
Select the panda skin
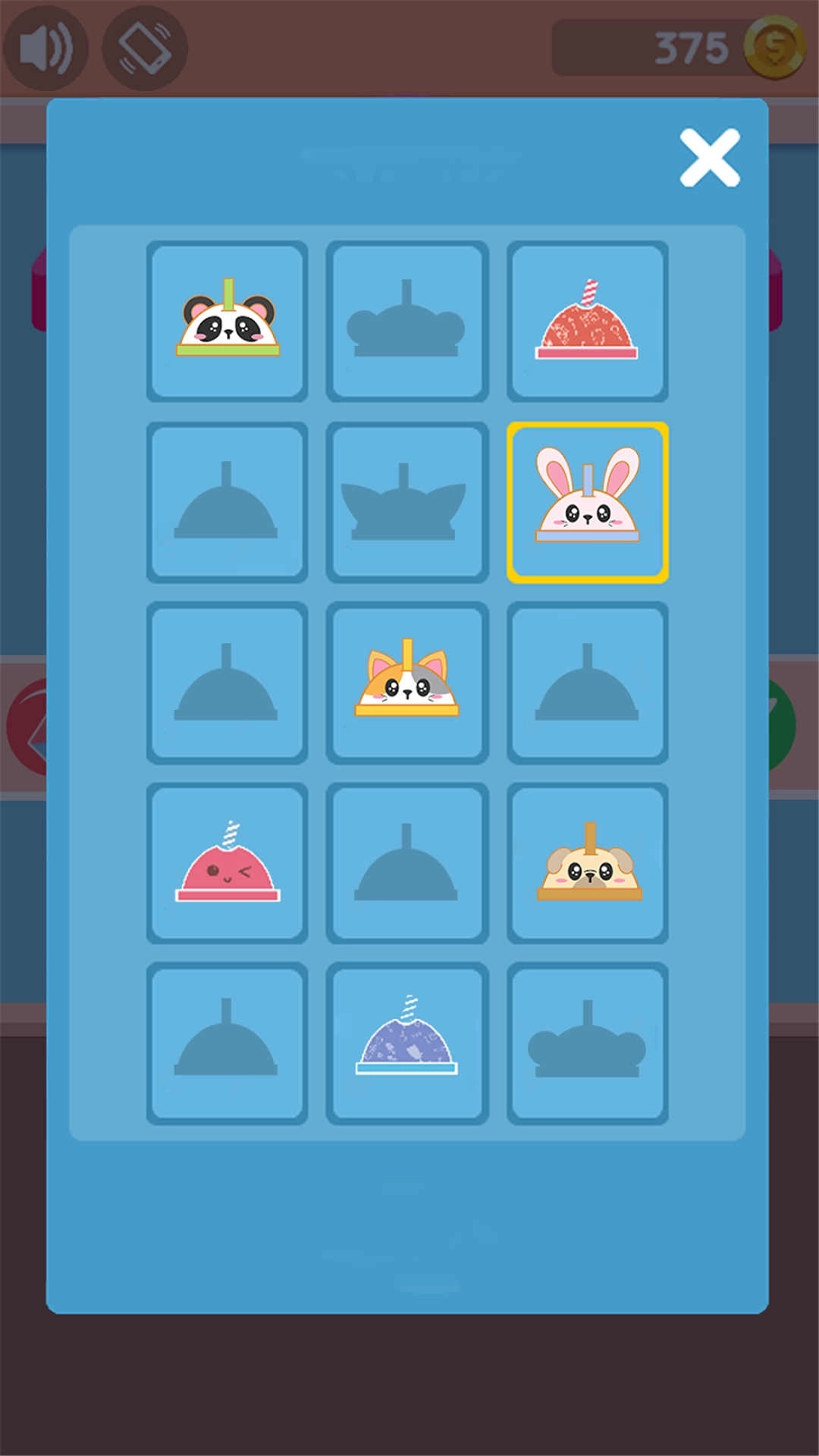[227, 322]
